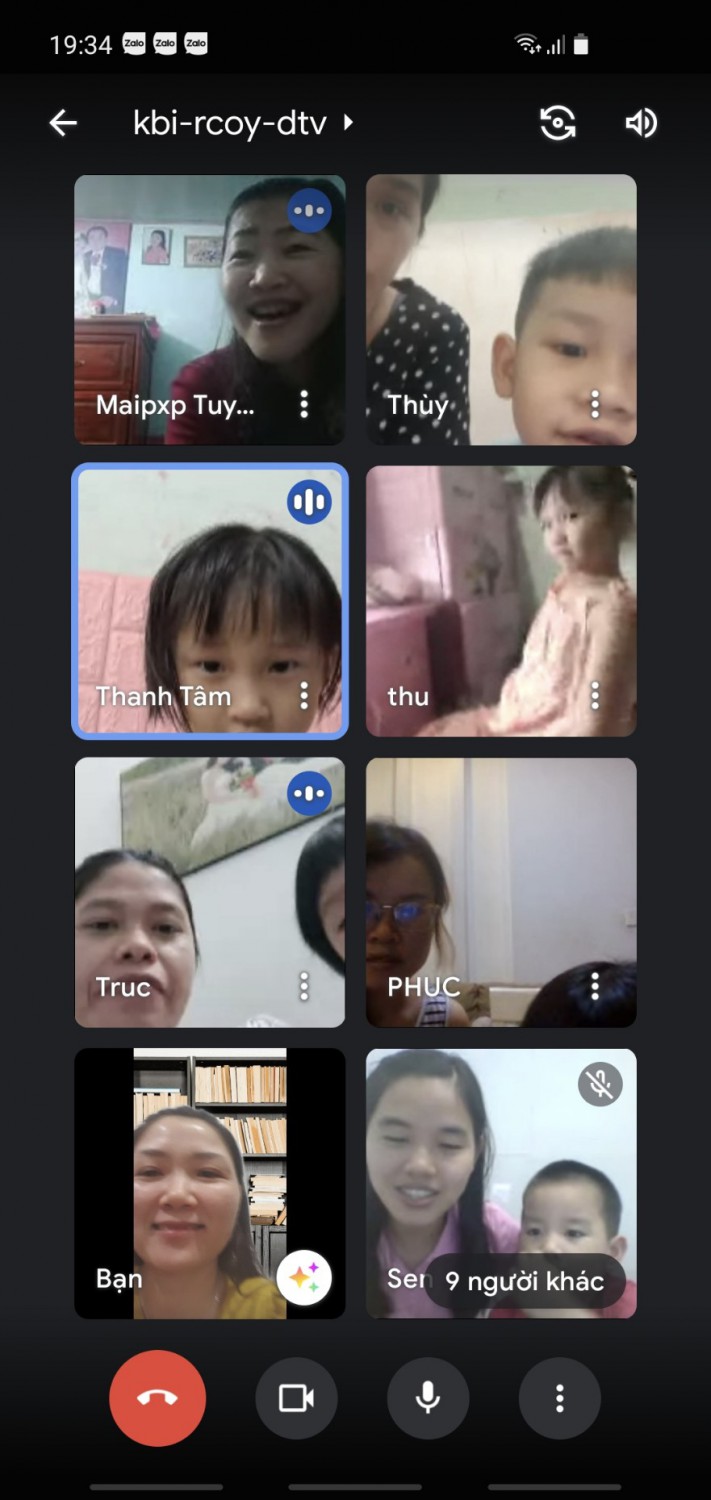
Task: Open options for PHUC's tile
Action: [x=595, y=987]
